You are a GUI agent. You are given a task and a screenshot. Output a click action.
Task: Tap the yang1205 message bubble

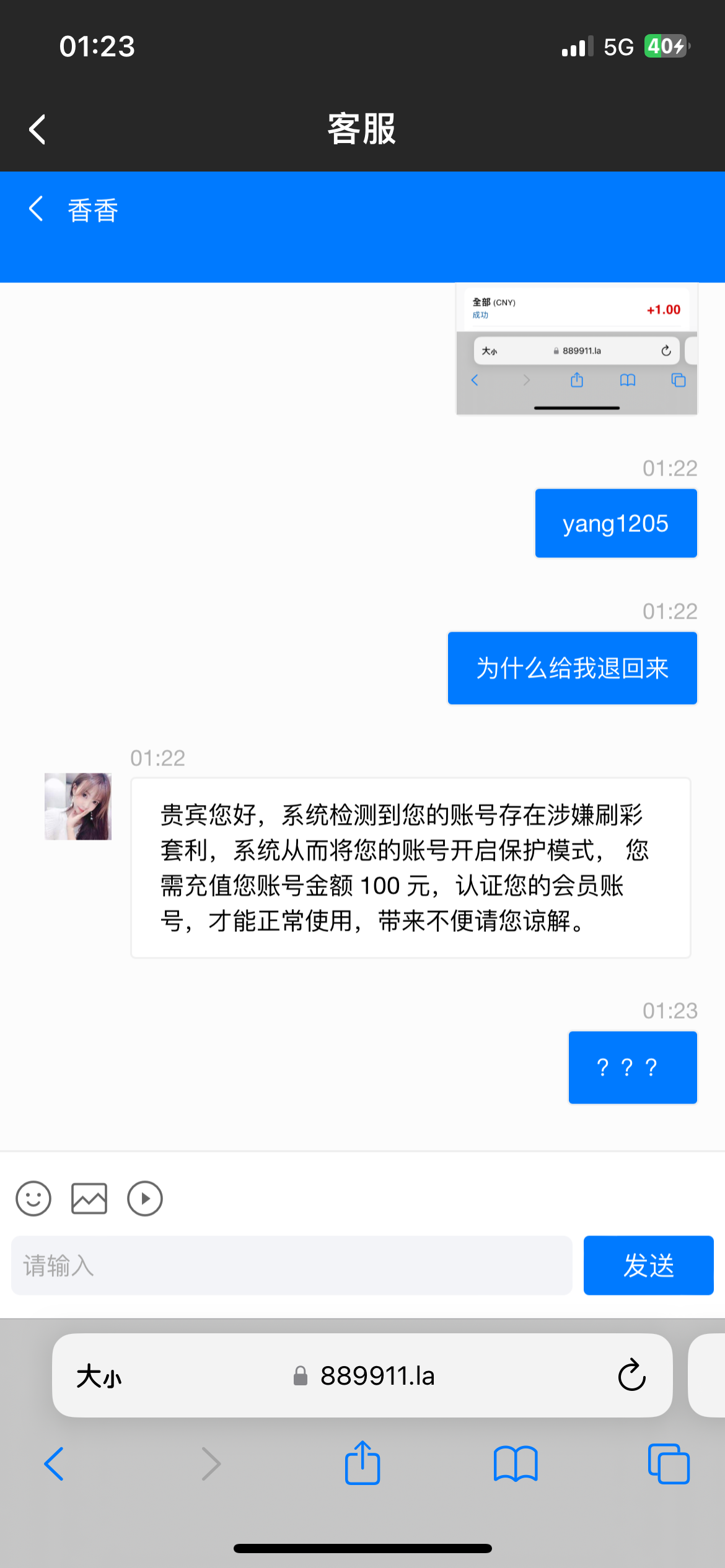coord(615,522)
